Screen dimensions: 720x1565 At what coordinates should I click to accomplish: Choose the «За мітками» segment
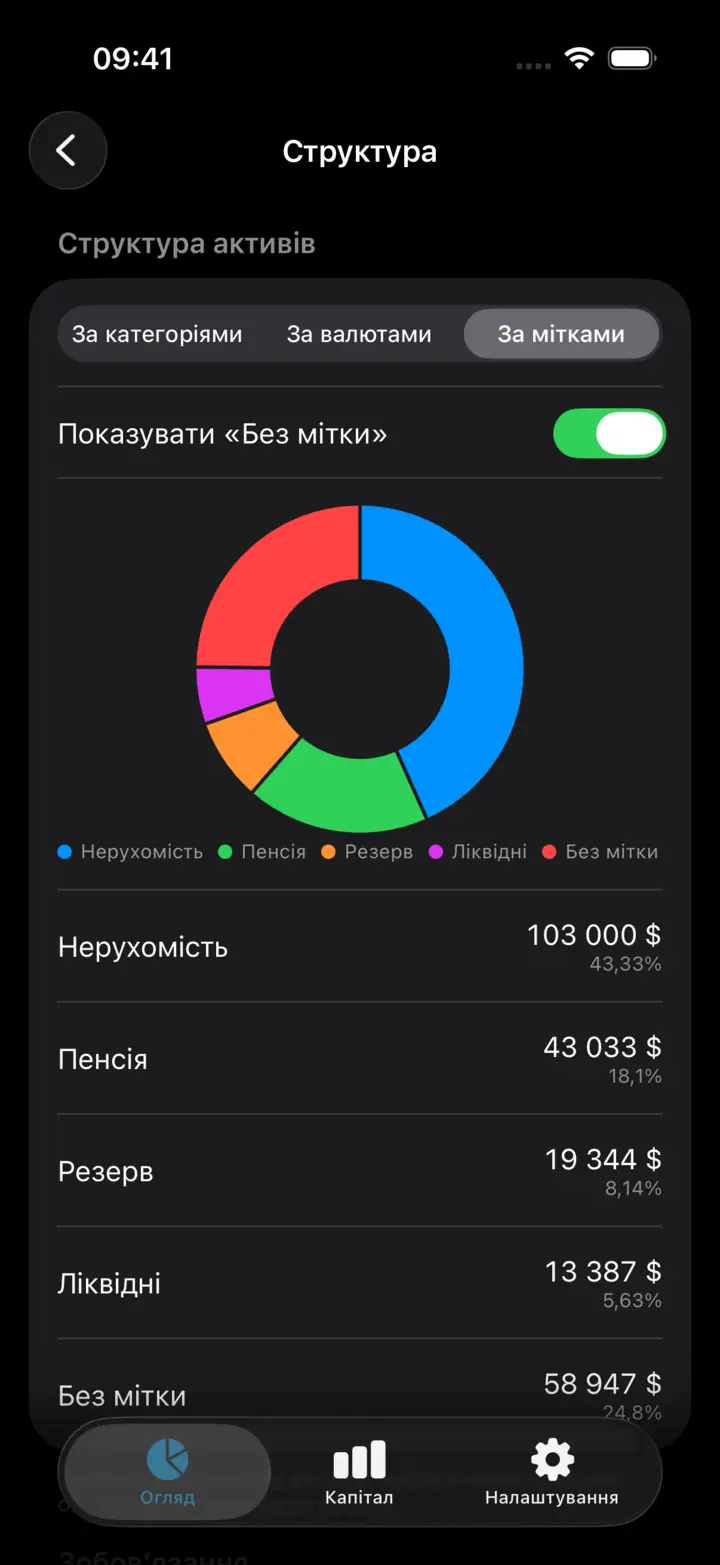[x=561, y=334]
